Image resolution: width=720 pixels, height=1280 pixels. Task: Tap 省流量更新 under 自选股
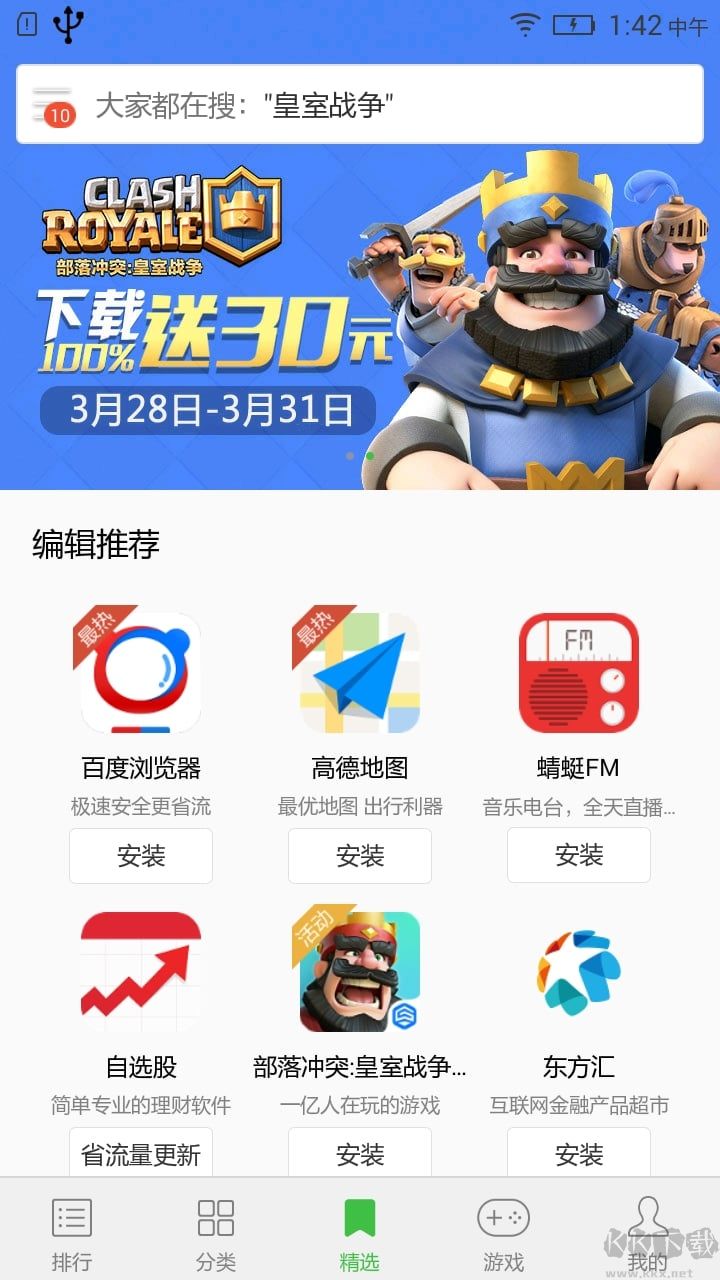point(140,1152)
